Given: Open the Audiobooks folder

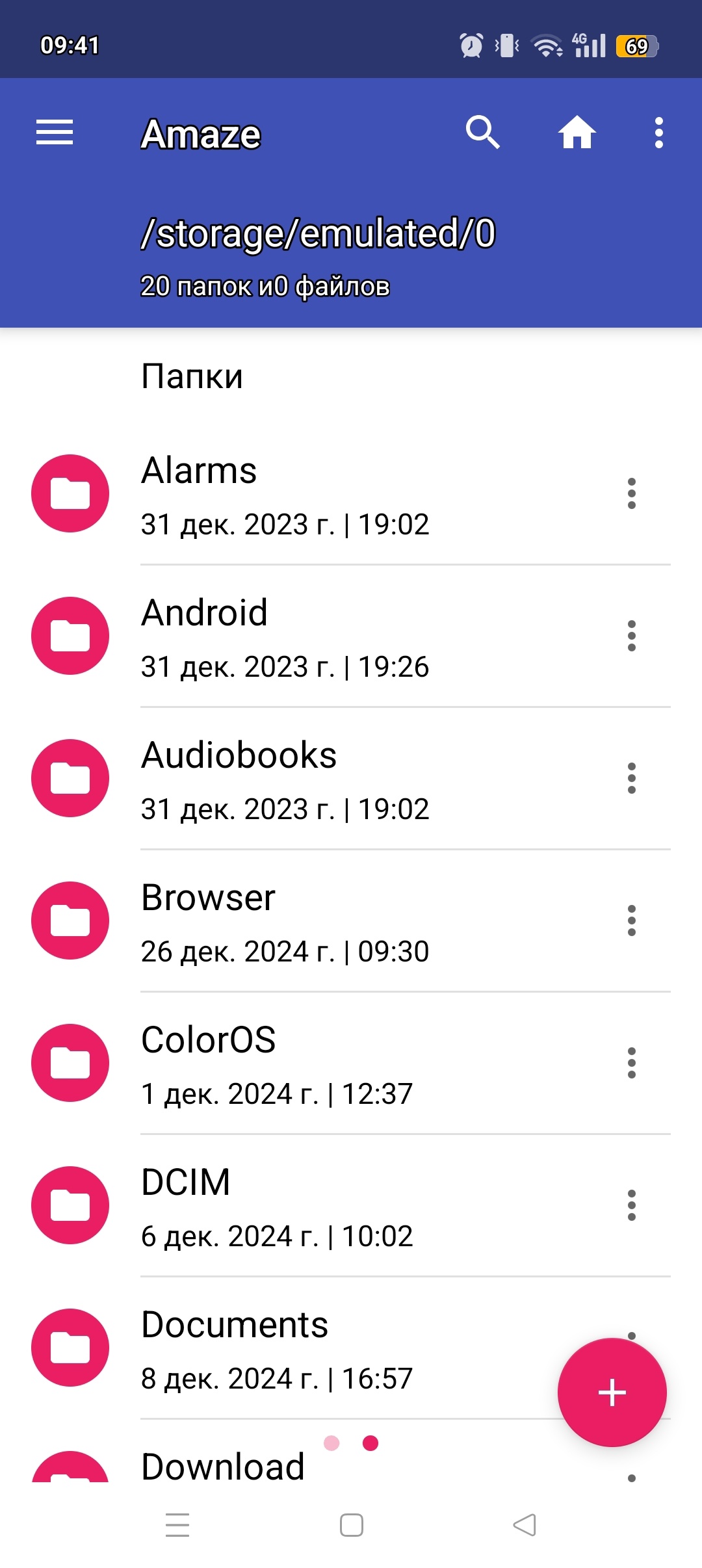Looking at the screenshot, I should click(325, 779).
